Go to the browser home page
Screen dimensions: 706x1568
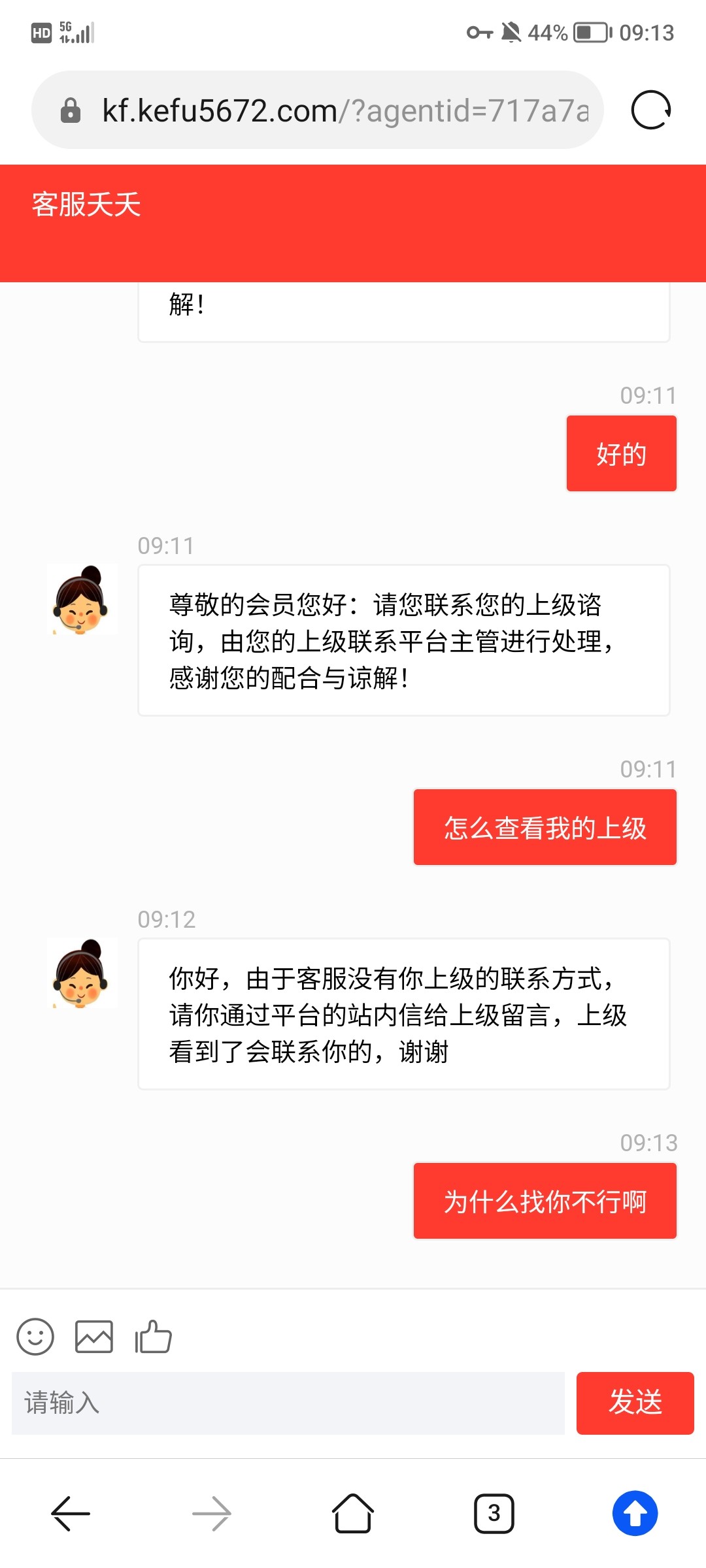click(x=353, y=1513)
